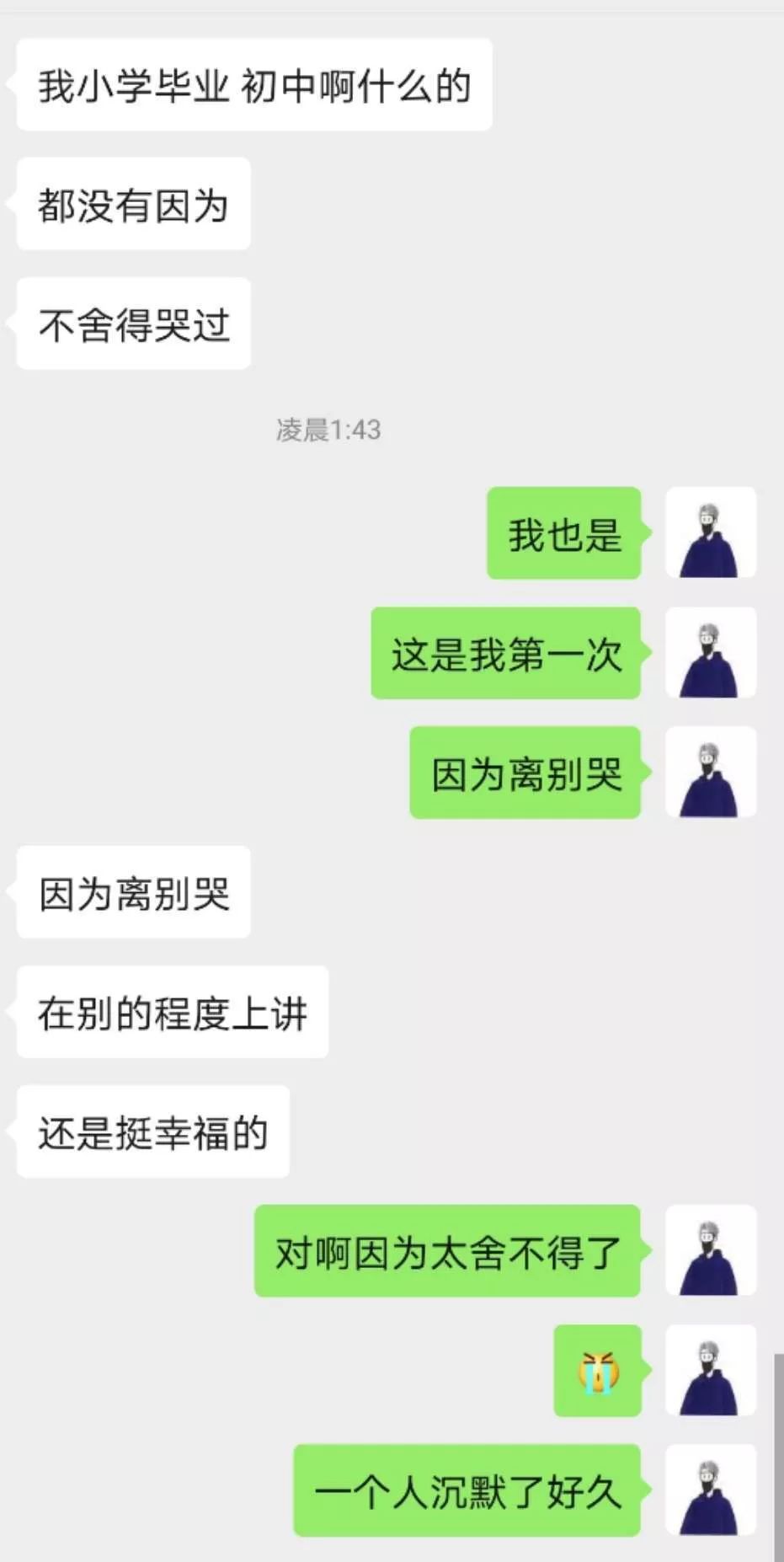Tap the avatar beside "一个人沉默了好久"

711,1490
